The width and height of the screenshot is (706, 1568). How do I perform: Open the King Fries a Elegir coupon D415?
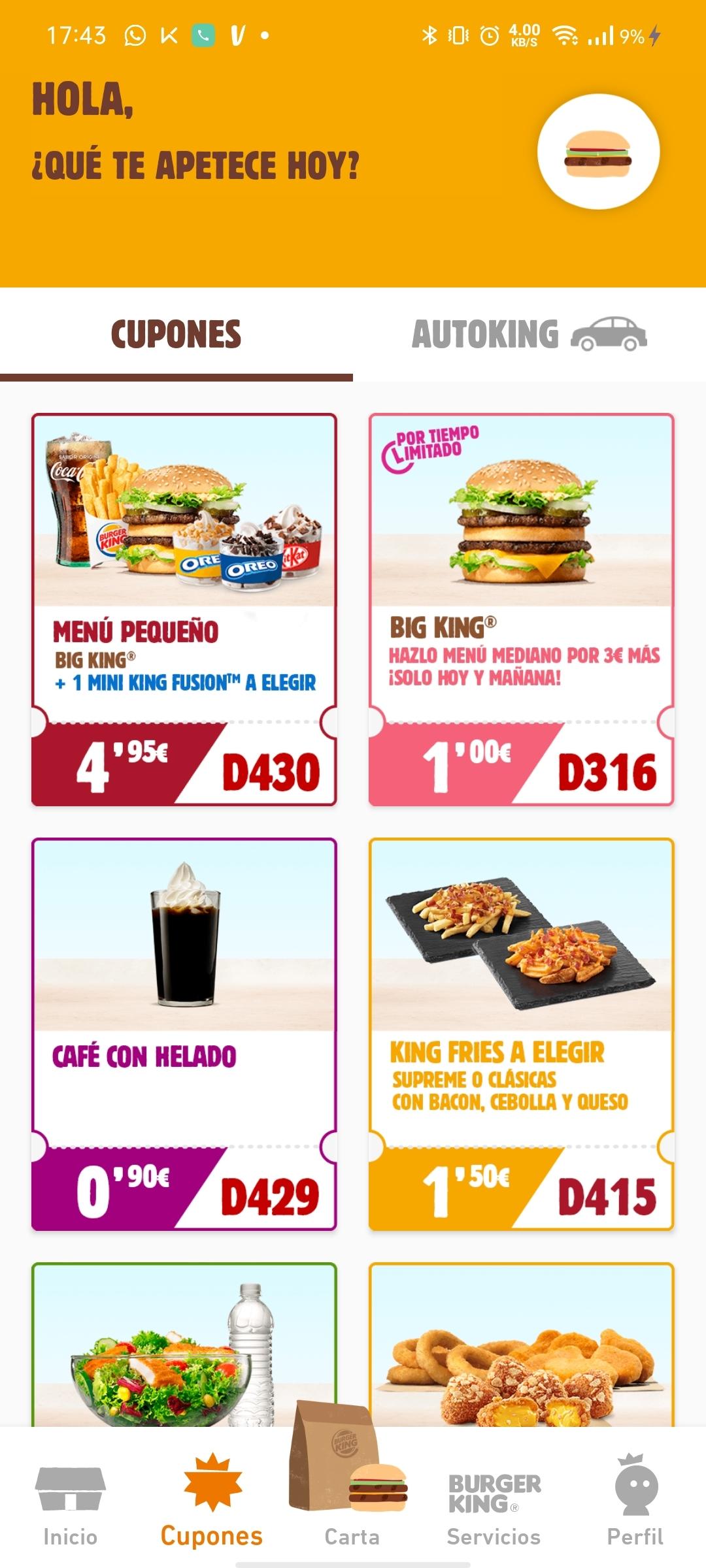(x=521, y=1034)
